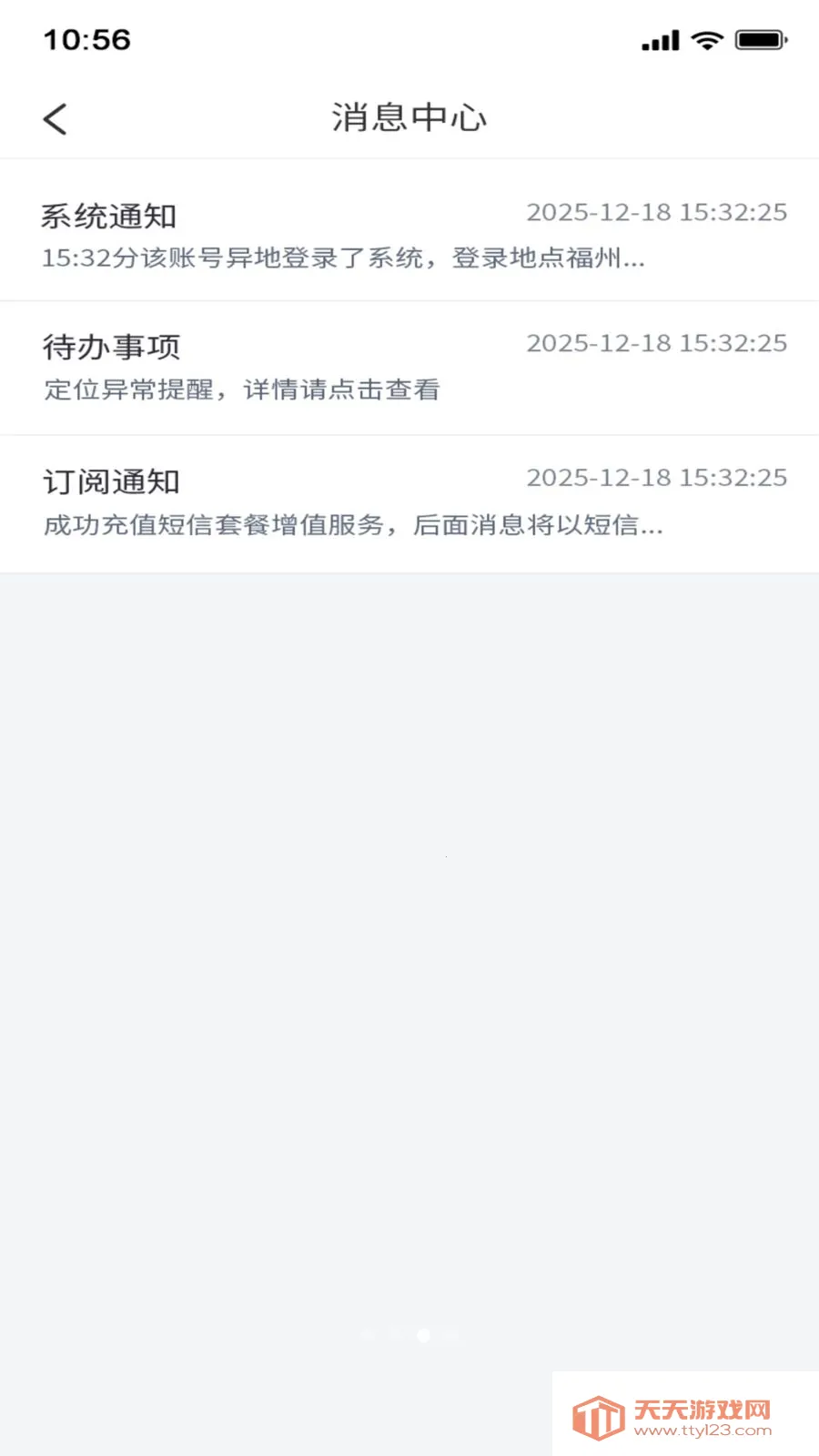Viewport: 819px width, 1456px height.
Task: Select the 消息中心 title header
Action: [409, 118]
